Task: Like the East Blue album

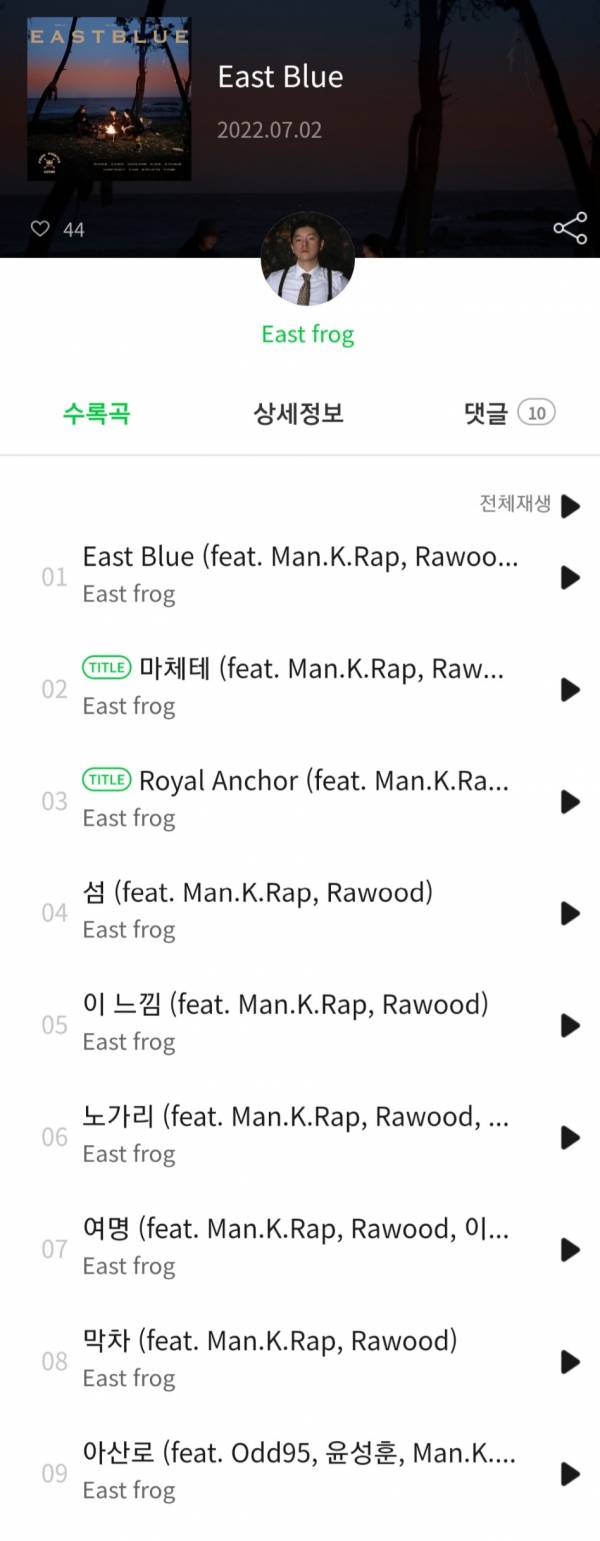Action: (40, 229)
